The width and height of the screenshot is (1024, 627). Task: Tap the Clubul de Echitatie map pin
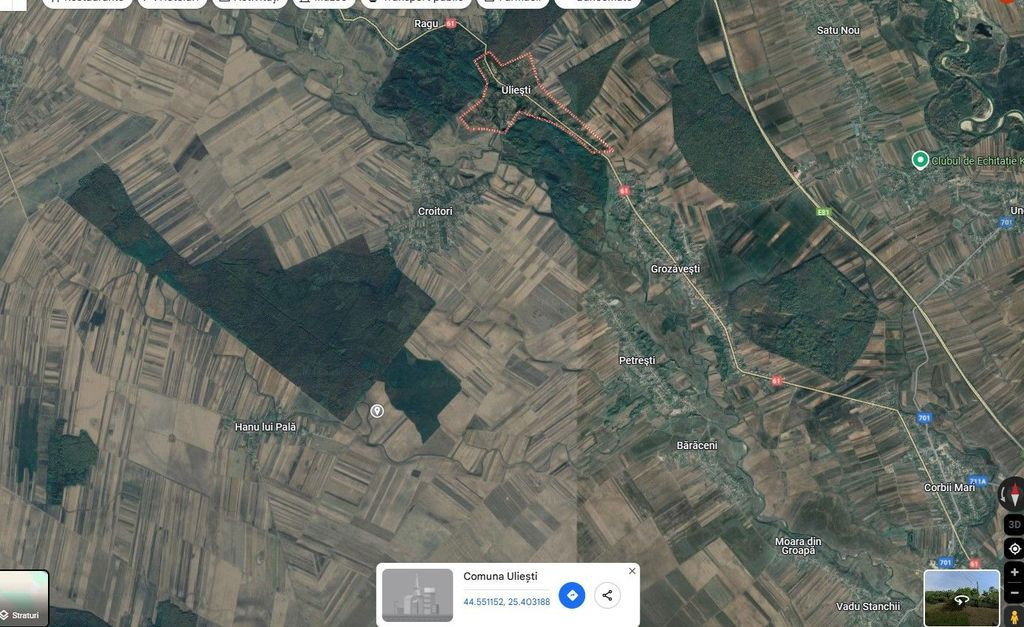[x=919, y=160]
